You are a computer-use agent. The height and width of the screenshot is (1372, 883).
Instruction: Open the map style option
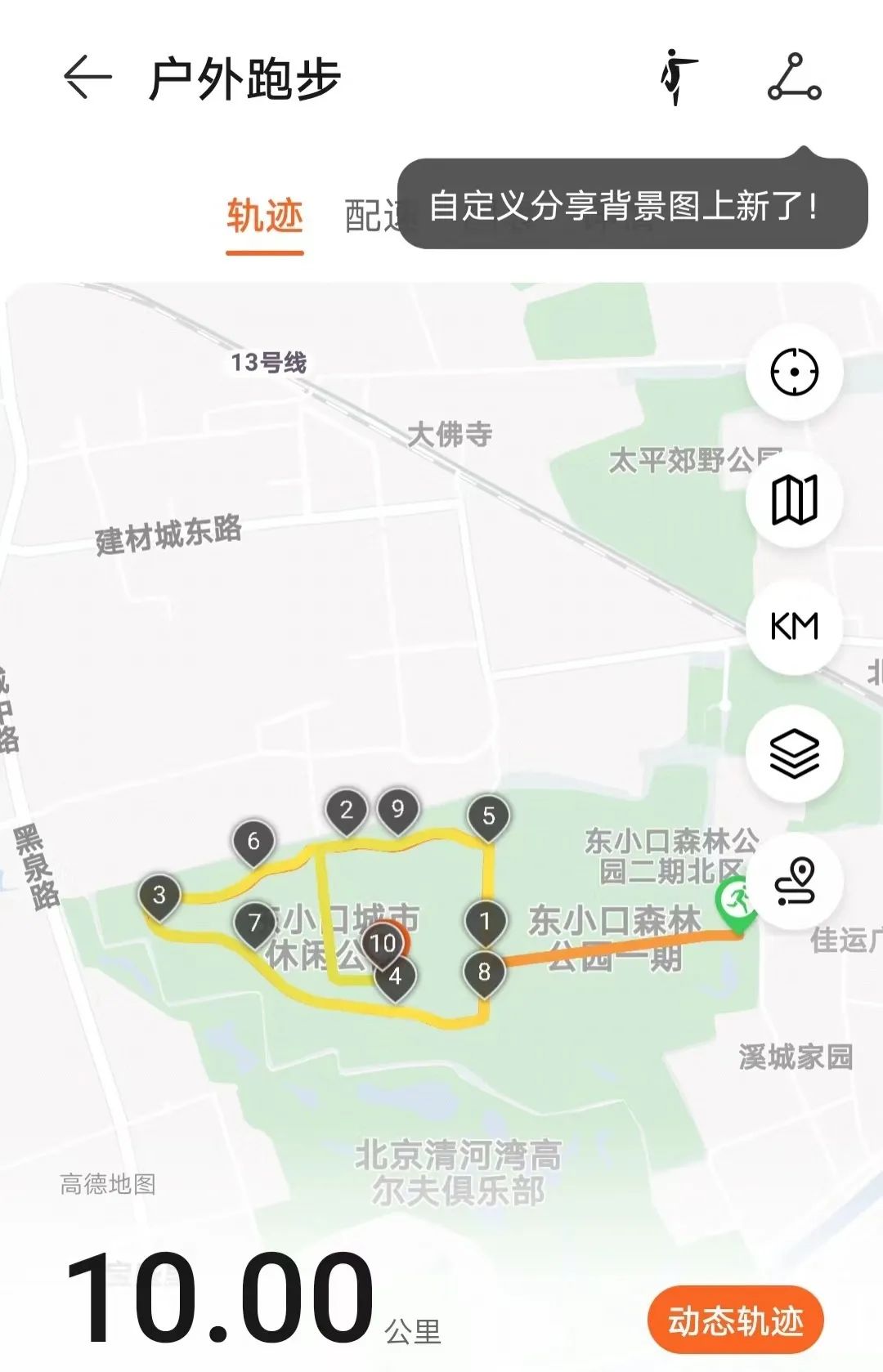(x=794, y=499)
